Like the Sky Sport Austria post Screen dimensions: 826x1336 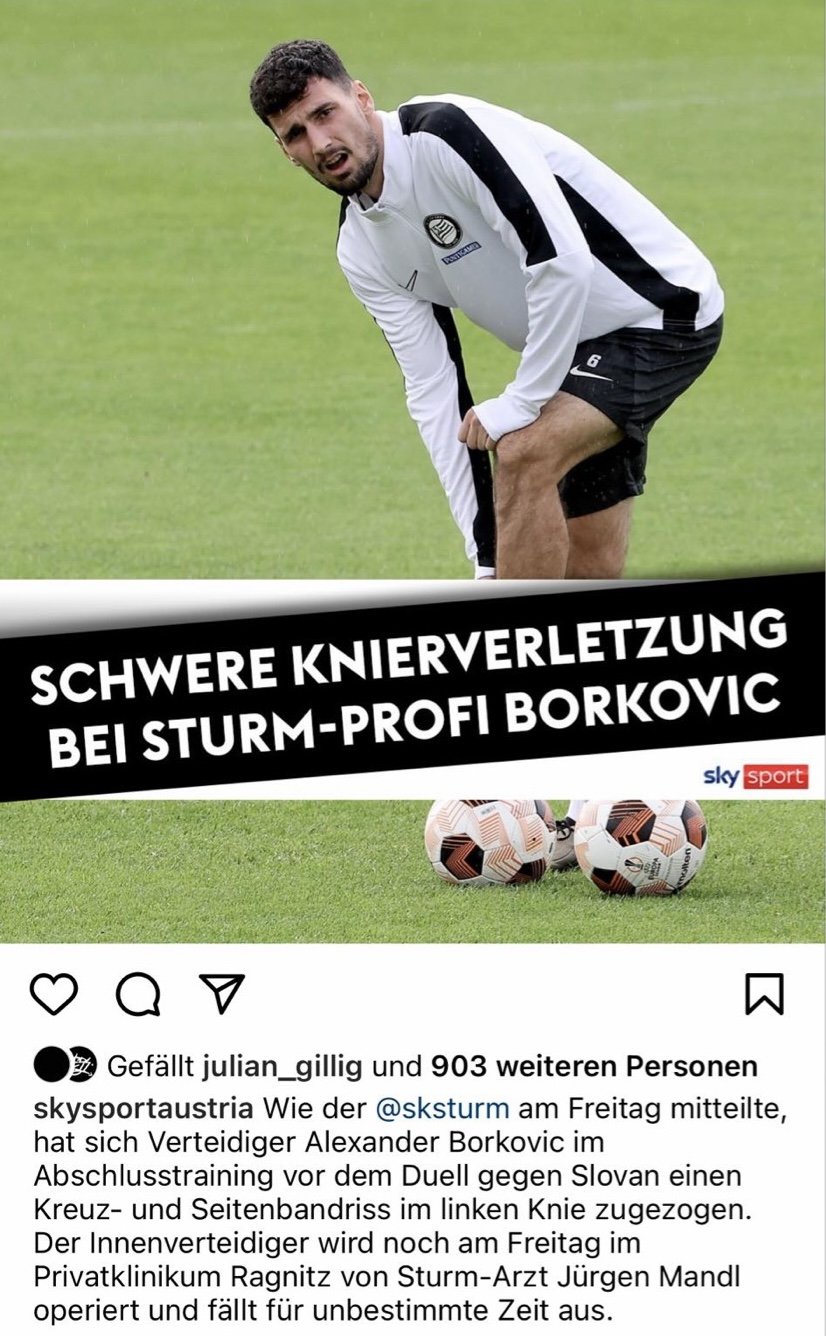coord(53,994)
